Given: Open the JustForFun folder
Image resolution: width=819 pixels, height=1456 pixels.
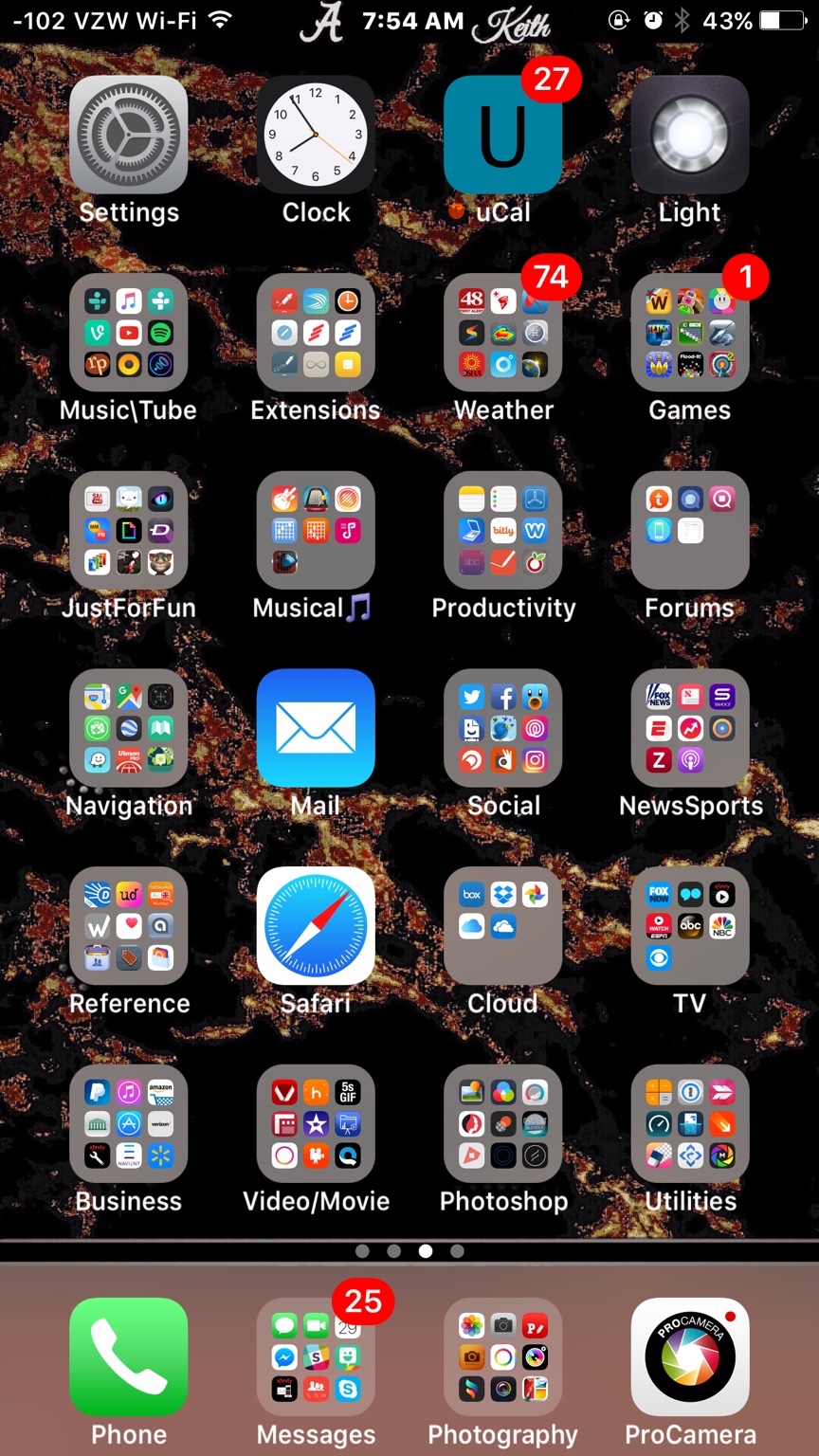Looking at the screenshot, I should (x=128, y=531).
